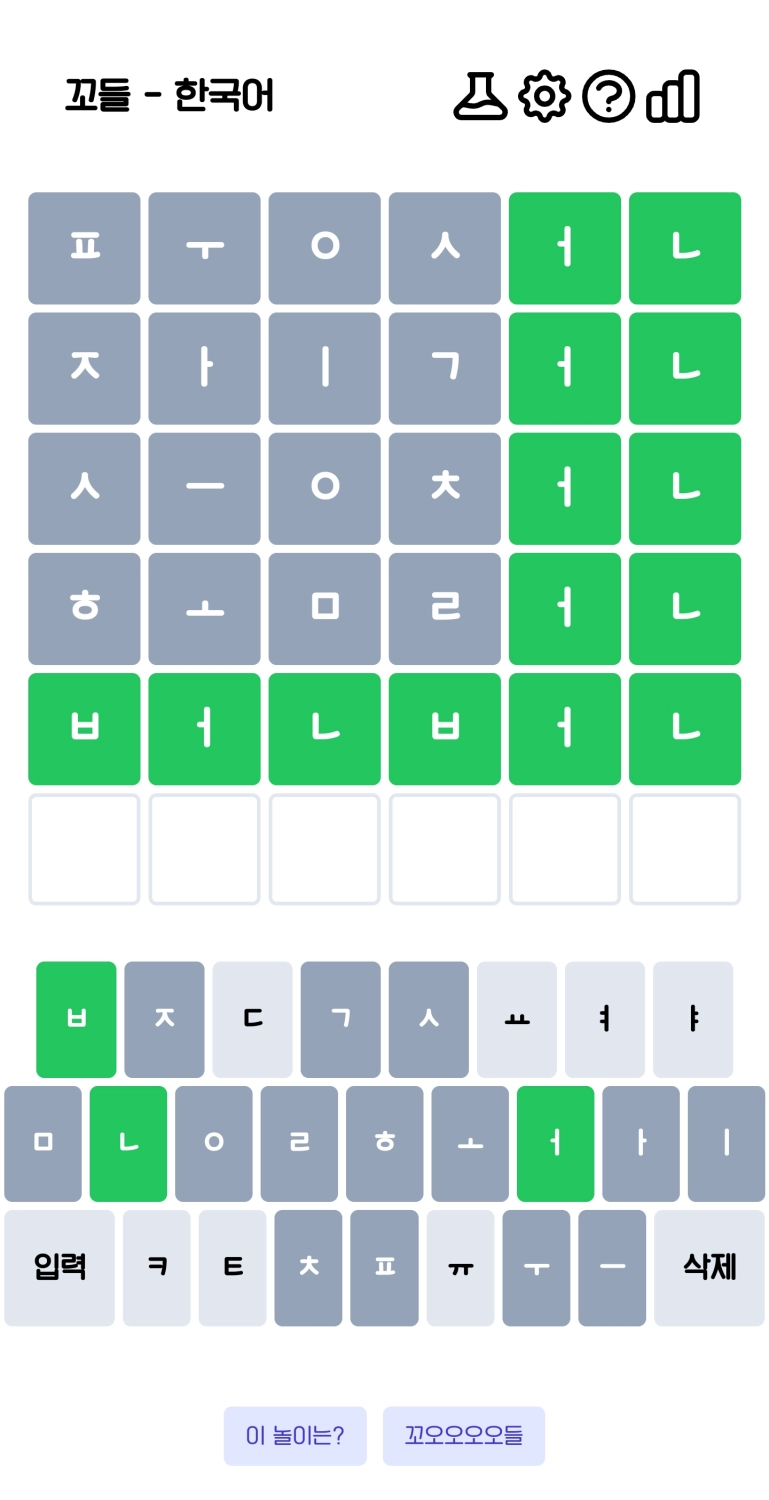Open the settings gear
Image resolution: width=769 pixels, height=1500 pixels.
[x=545, y=97]
